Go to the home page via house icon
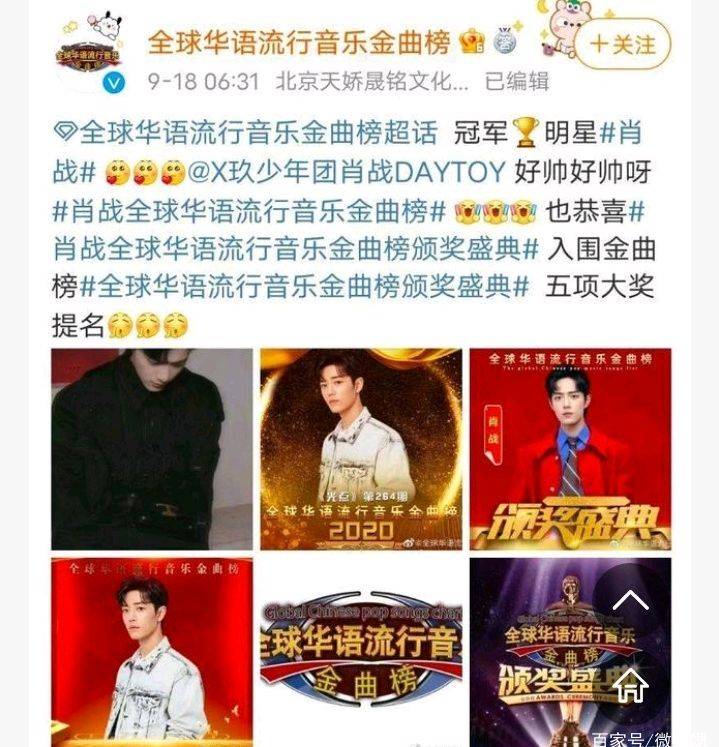 pos(630,686)
